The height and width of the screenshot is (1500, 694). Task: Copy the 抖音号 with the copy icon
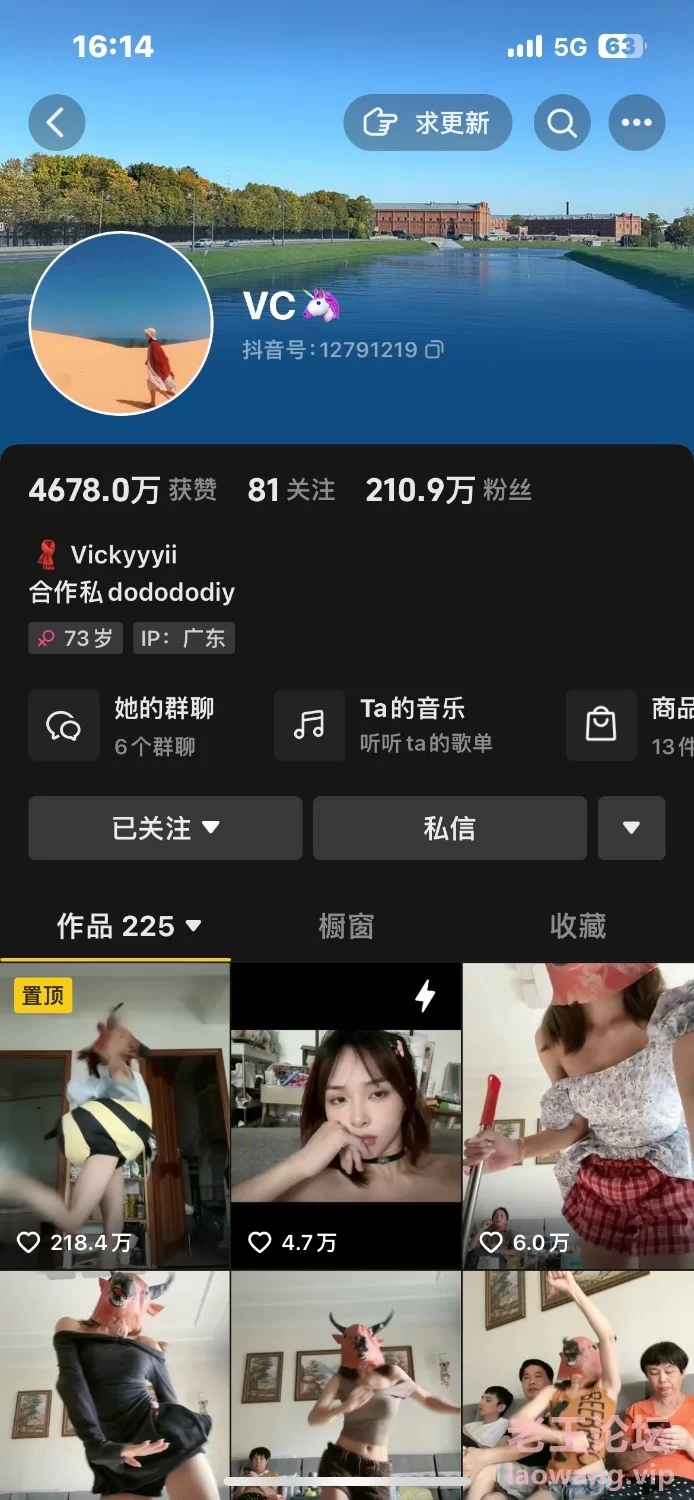coord(434,350)
